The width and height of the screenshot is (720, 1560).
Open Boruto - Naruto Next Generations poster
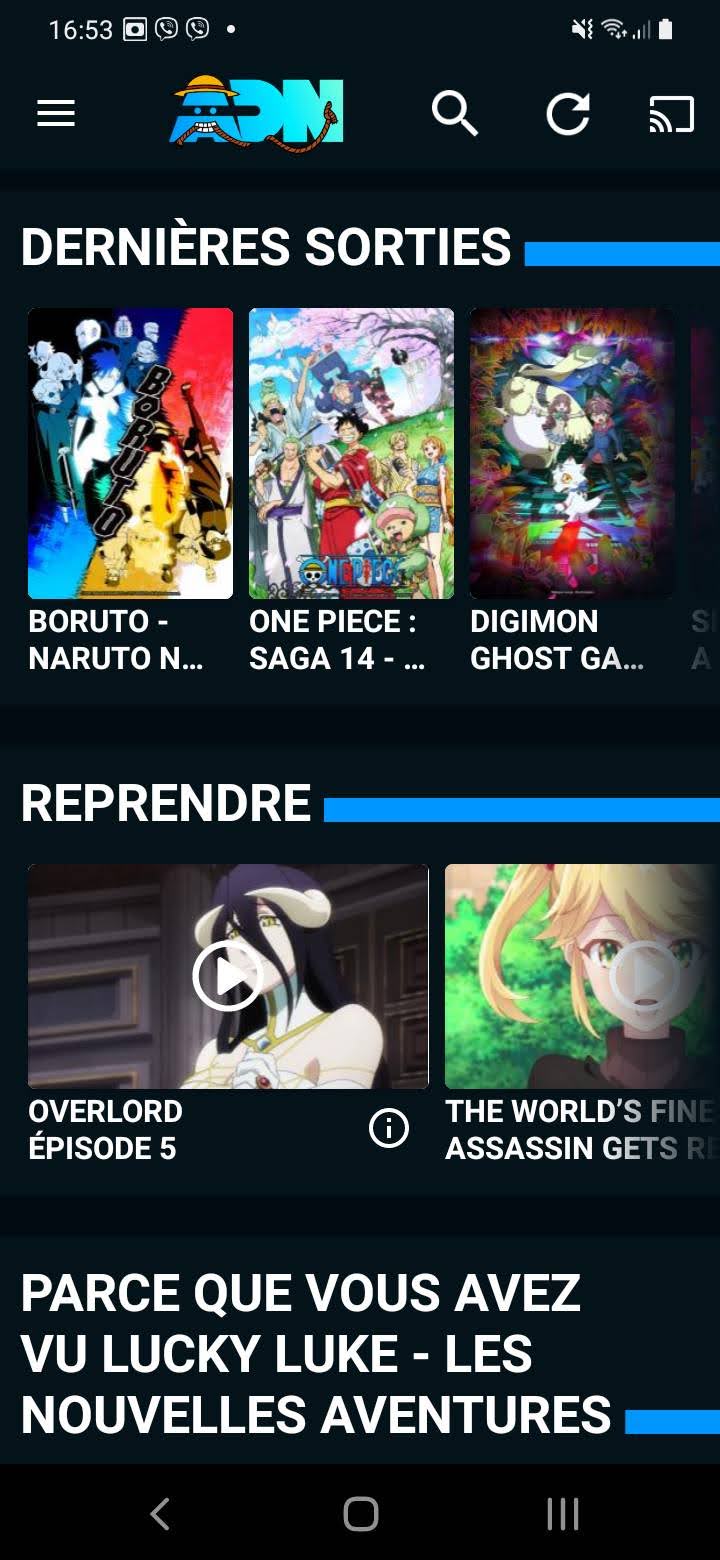[130, 453]
